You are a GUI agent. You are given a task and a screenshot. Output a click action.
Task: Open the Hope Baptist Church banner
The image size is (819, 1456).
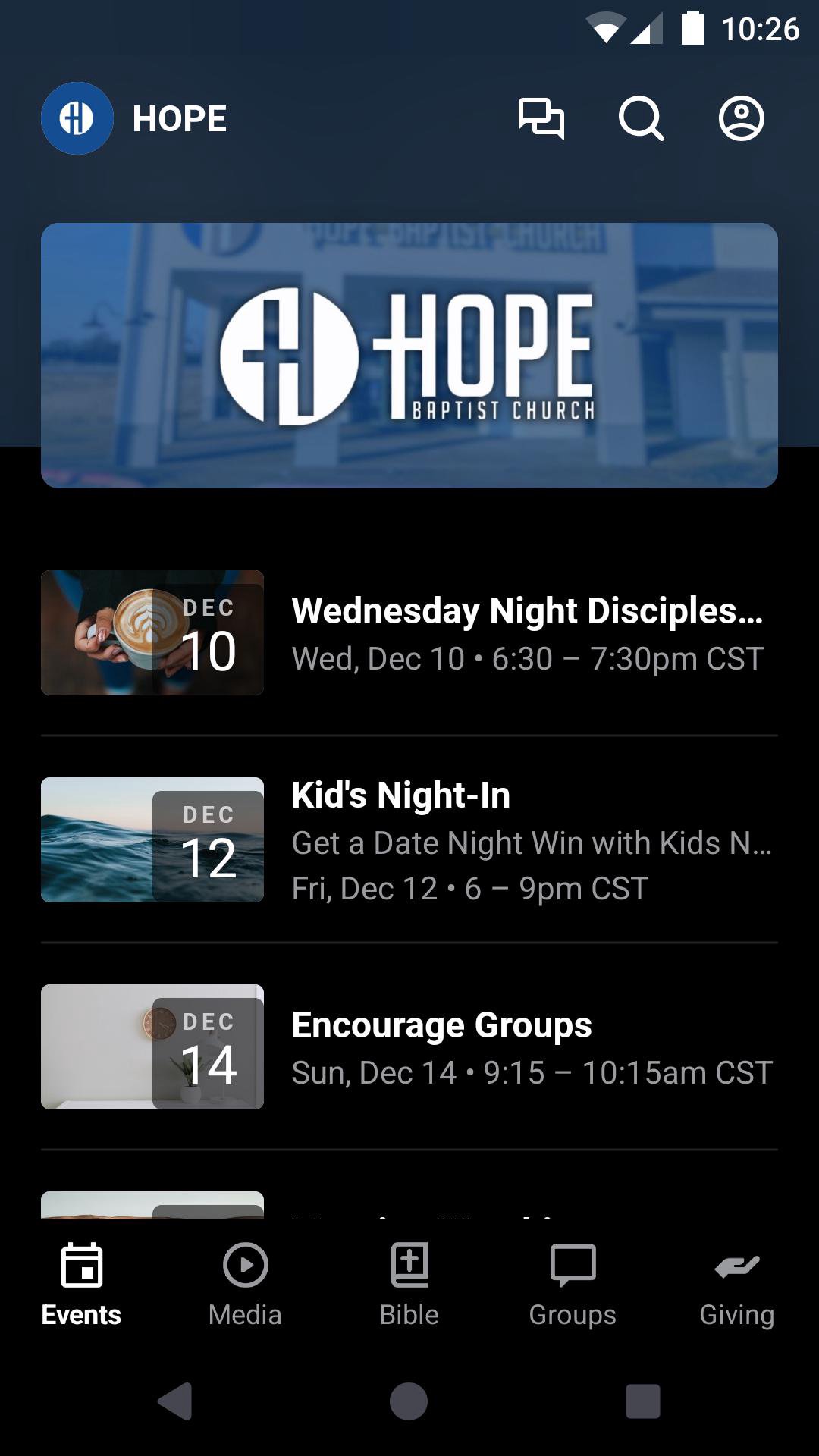tap(409, 356)
